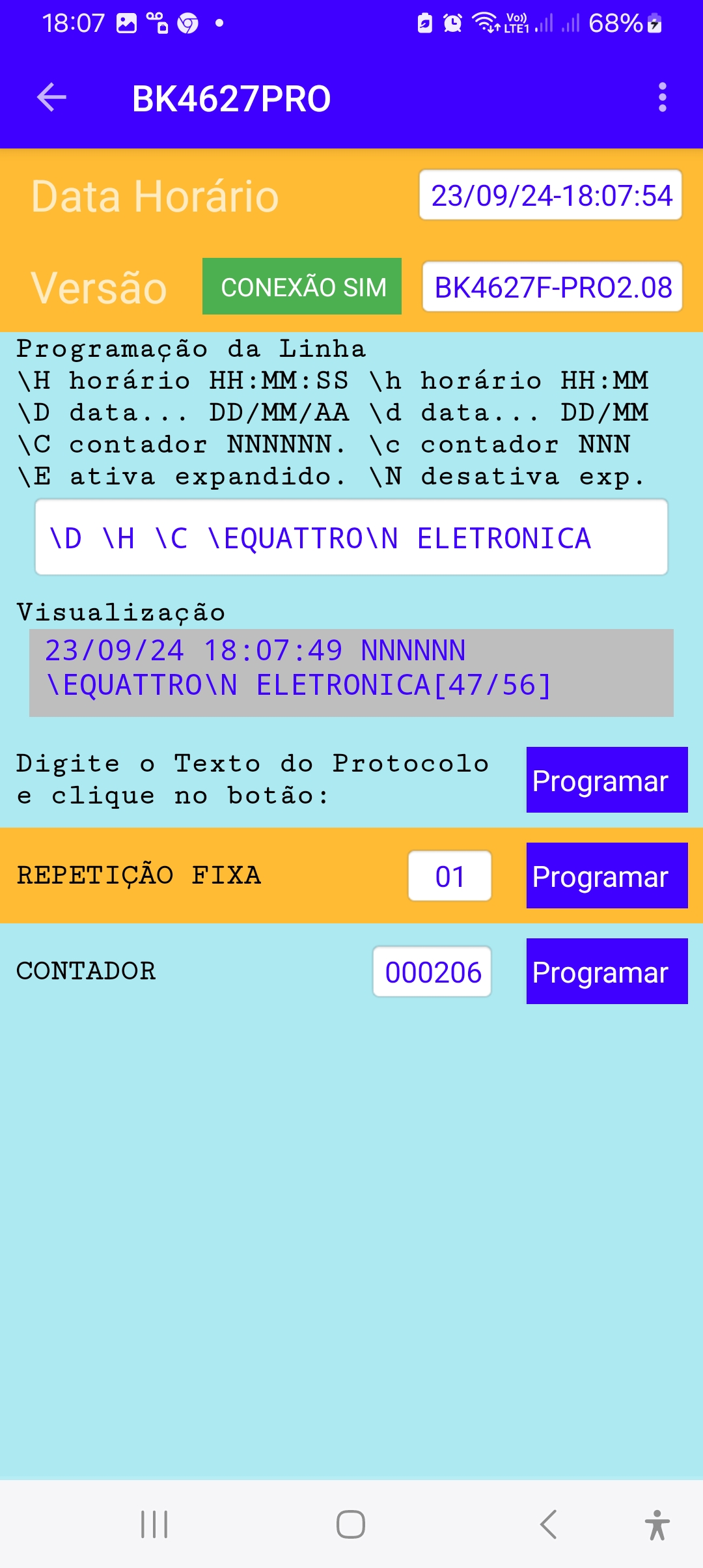Tap Programar in the REPETIÇÃO FIXA row
The height and width of the screenshot is (1568, 703).
(607, 876)
